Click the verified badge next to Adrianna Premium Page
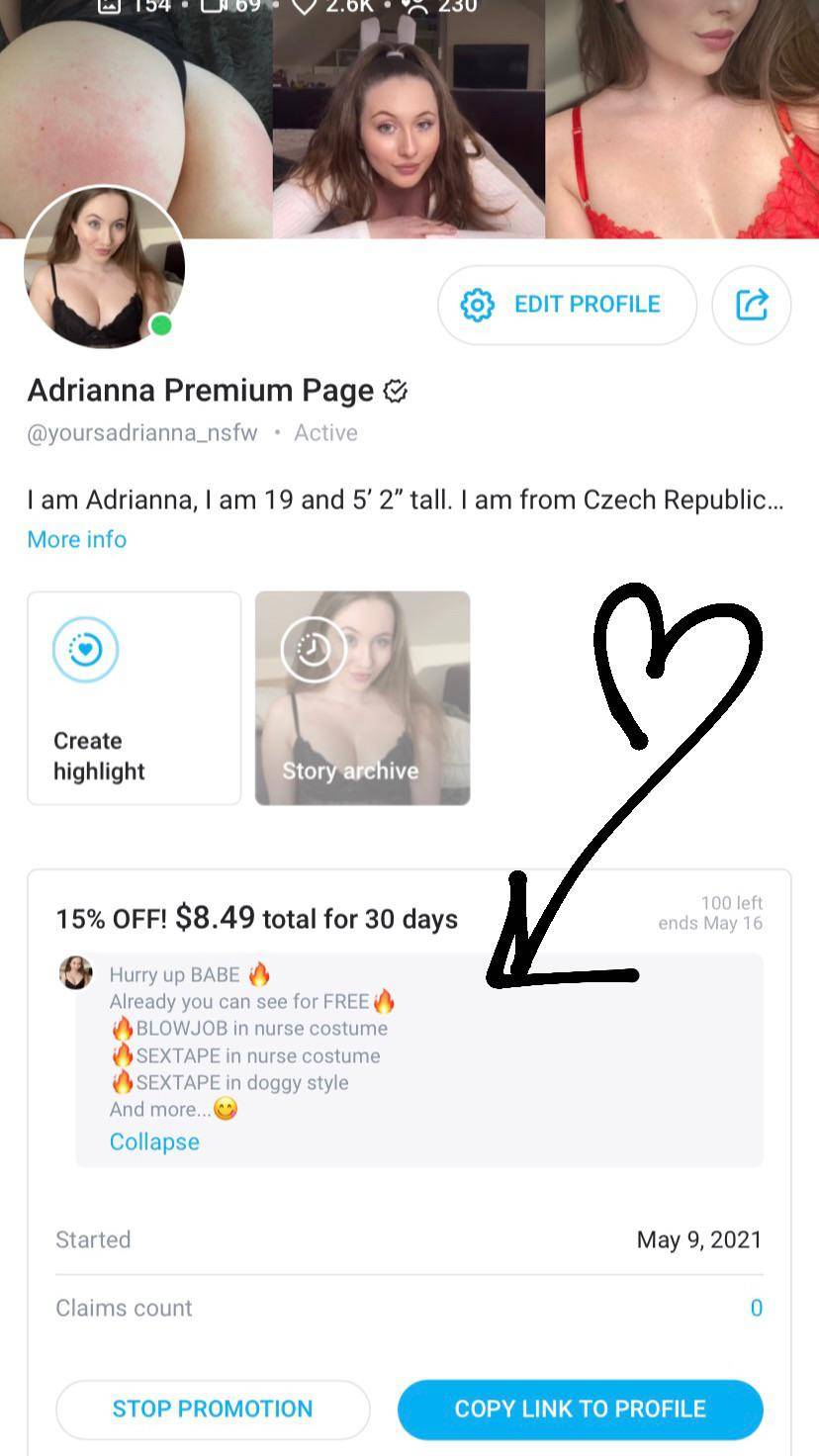Viewport: 819px width, 1456px height. [x=395, y=391]
